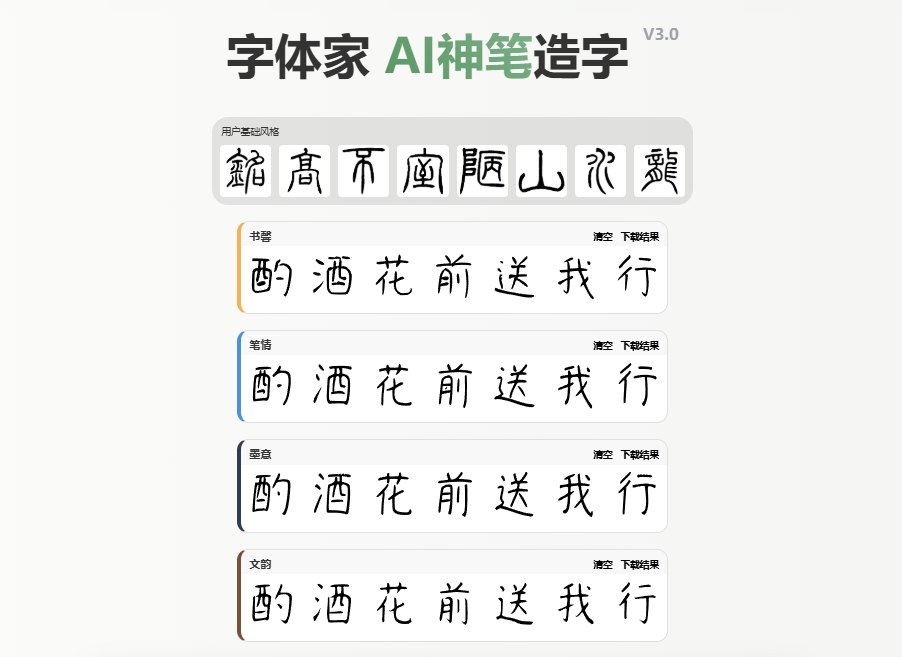
Task: Download the 书馨 result
Action: tap(640, 237)
